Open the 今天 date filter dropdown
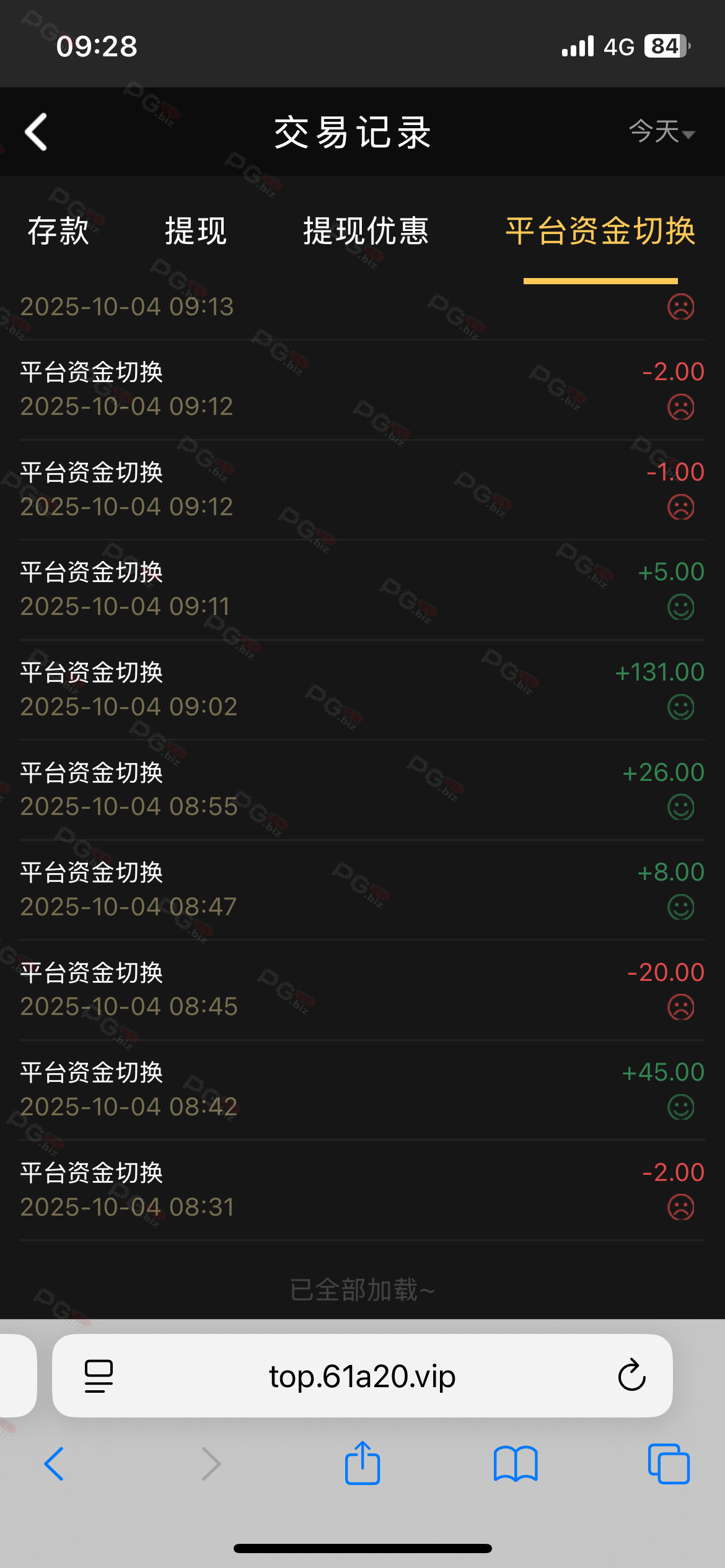 click(x=661, y=132)
